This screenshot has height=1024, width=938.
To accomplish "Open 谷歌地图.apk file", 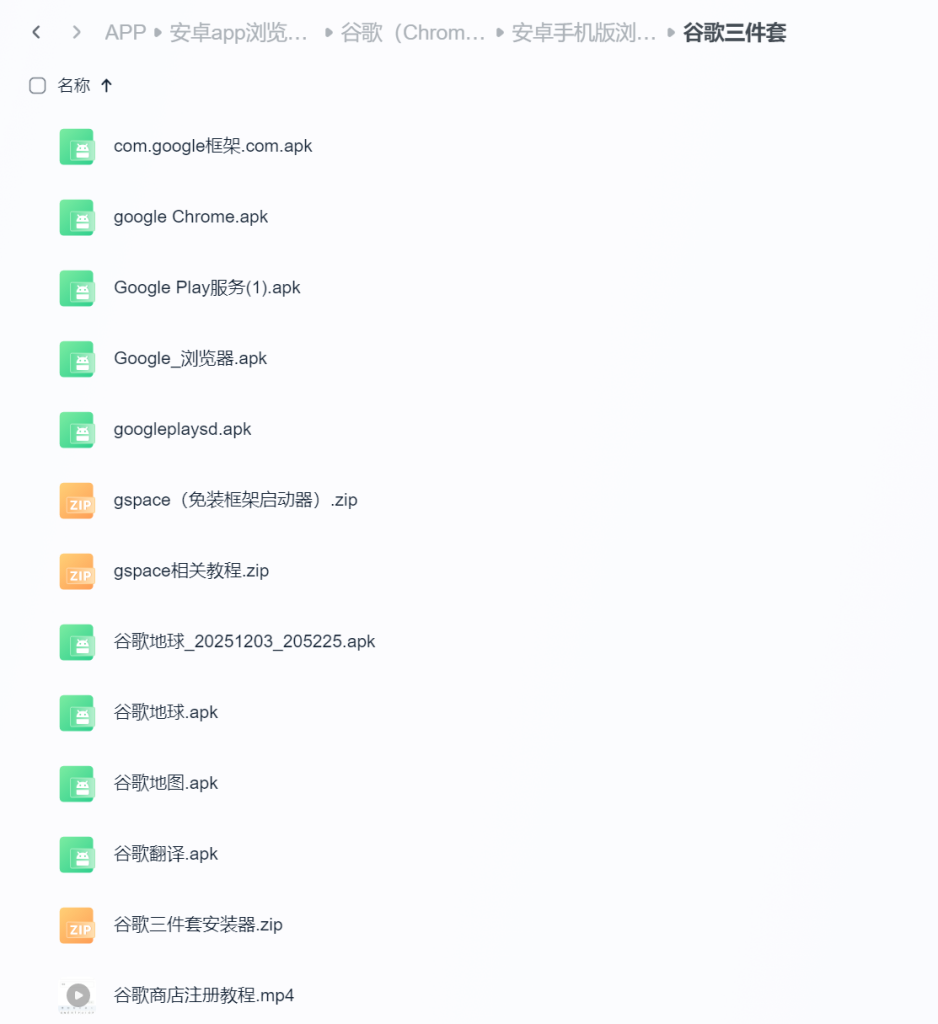I will 166,783.
